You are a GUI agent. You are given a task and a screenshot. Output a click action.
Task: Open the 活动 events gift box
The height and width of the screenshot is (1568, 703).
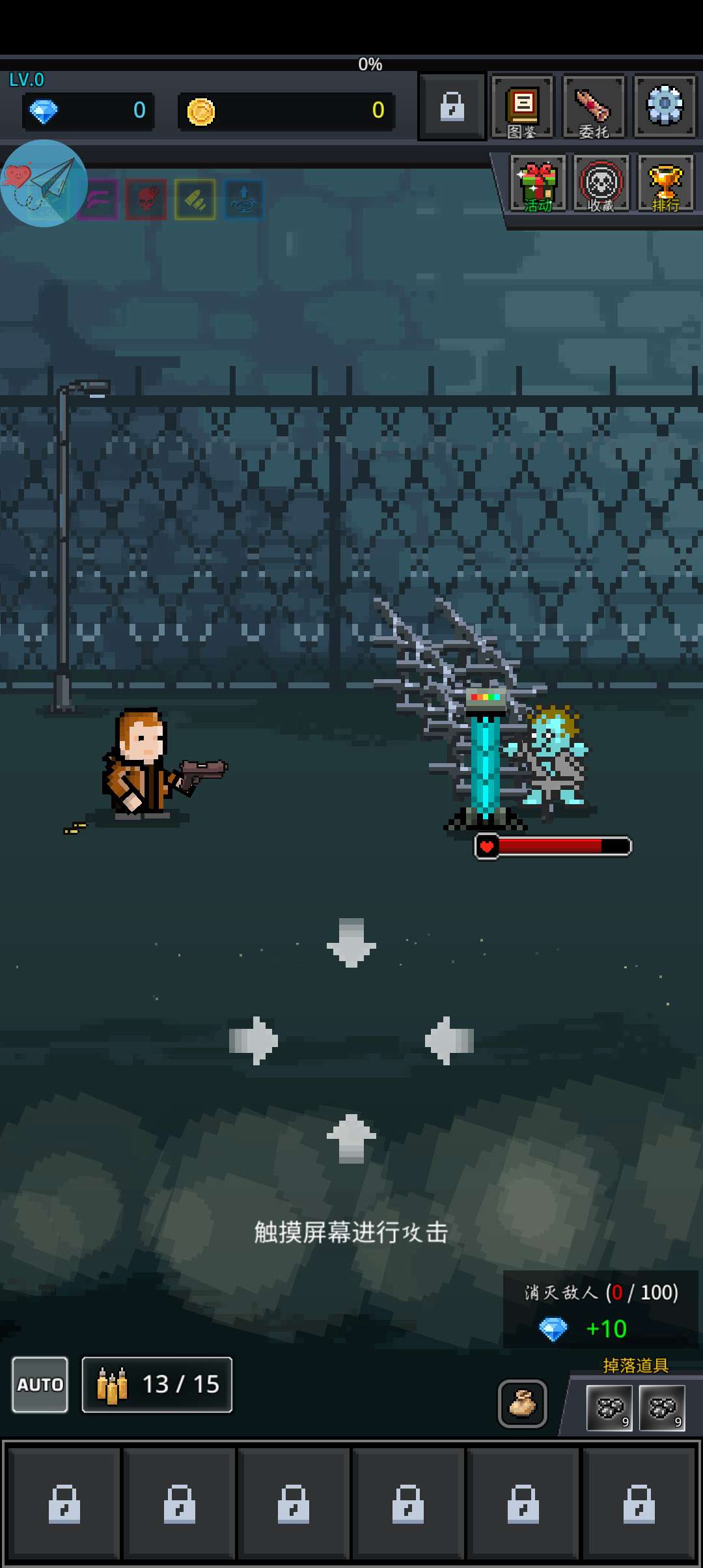[538, 184]
